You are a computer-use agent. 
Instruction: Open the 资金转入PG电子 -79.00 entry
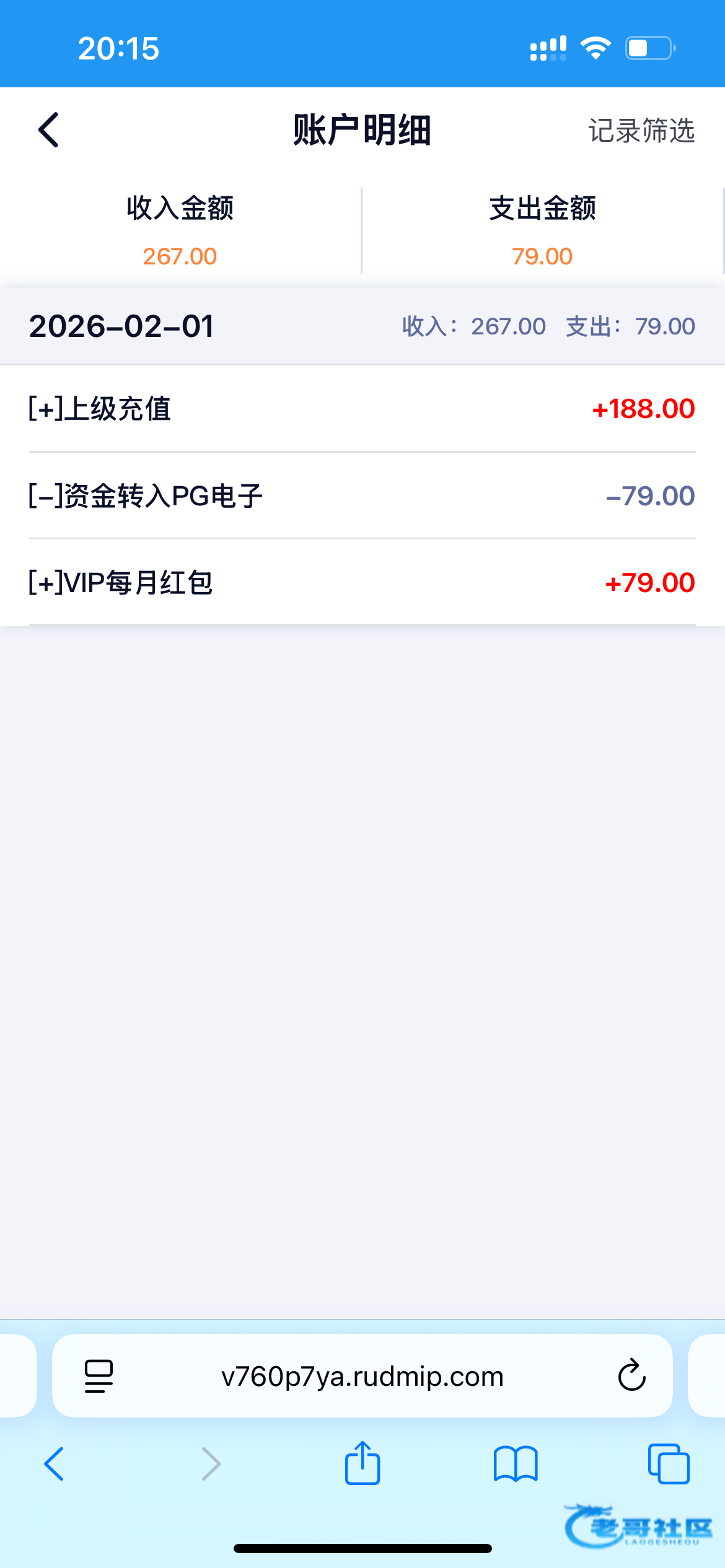coord(362,495)
